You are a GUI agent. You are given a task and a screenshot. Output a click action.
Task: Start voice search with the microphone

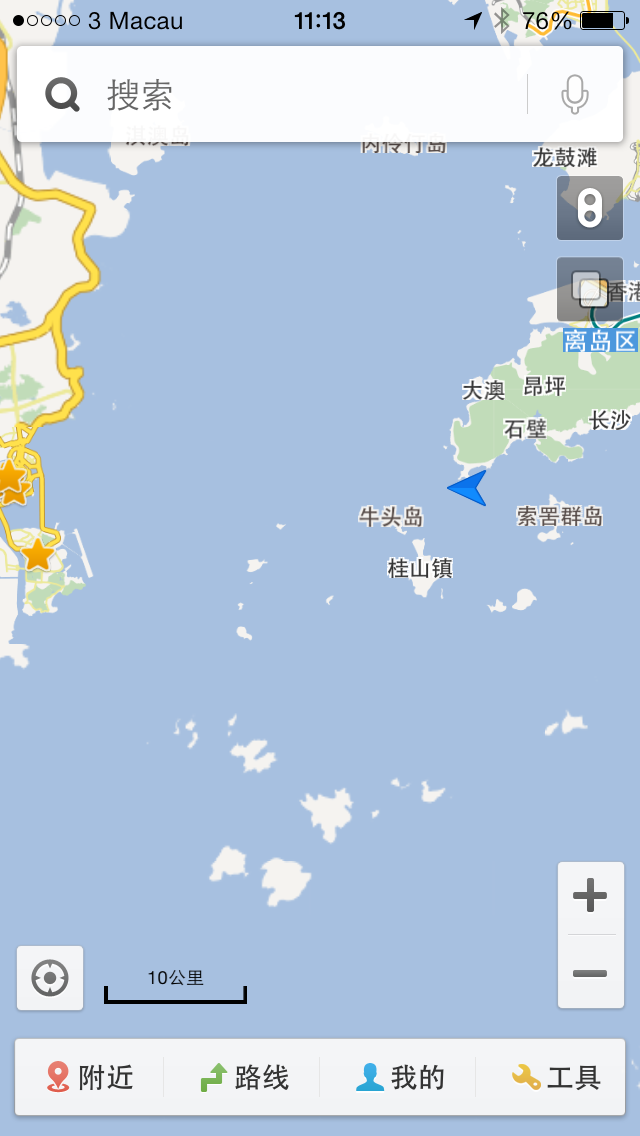[574, 96]
